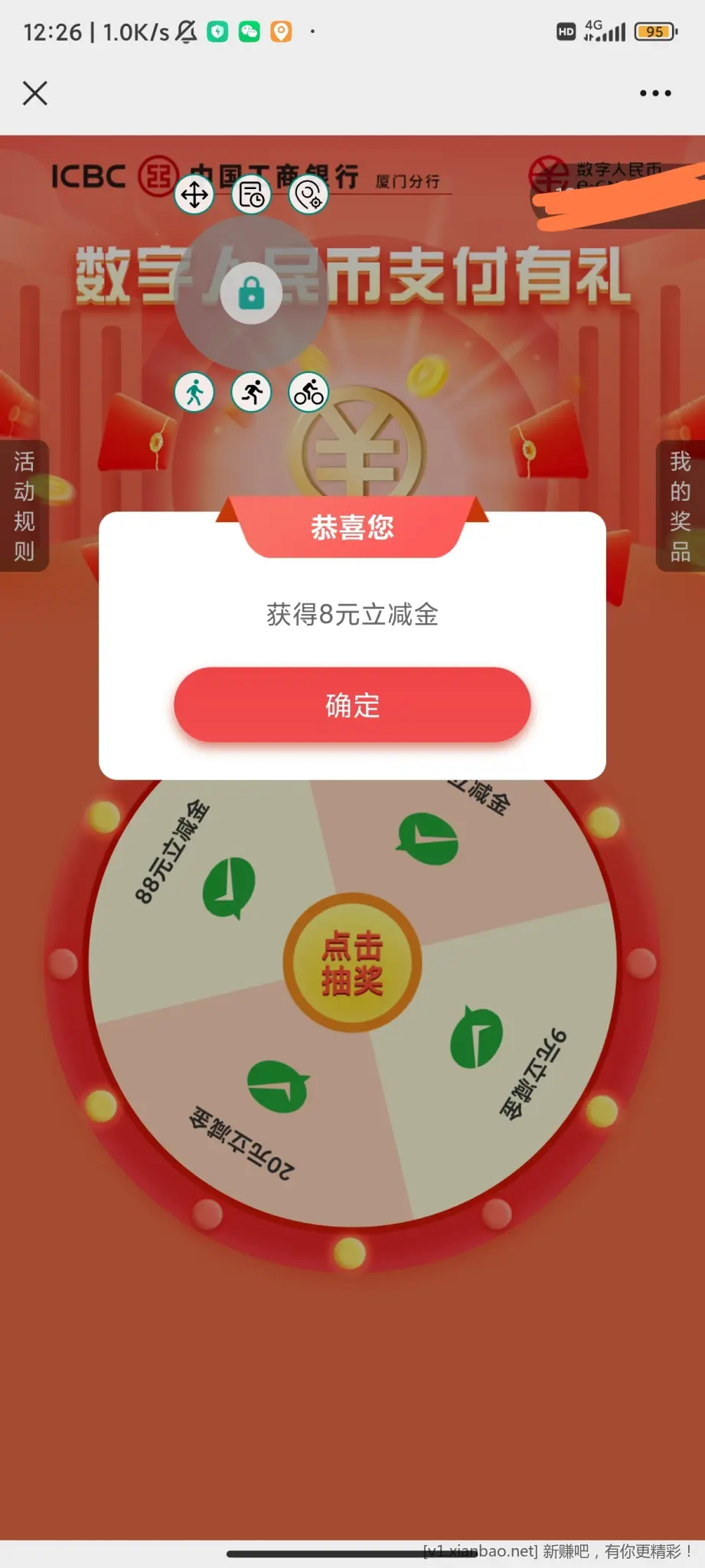Tap 点击抽奖 on the wheel
This screenshot has height=1568, width=705.
pos(352,962)
